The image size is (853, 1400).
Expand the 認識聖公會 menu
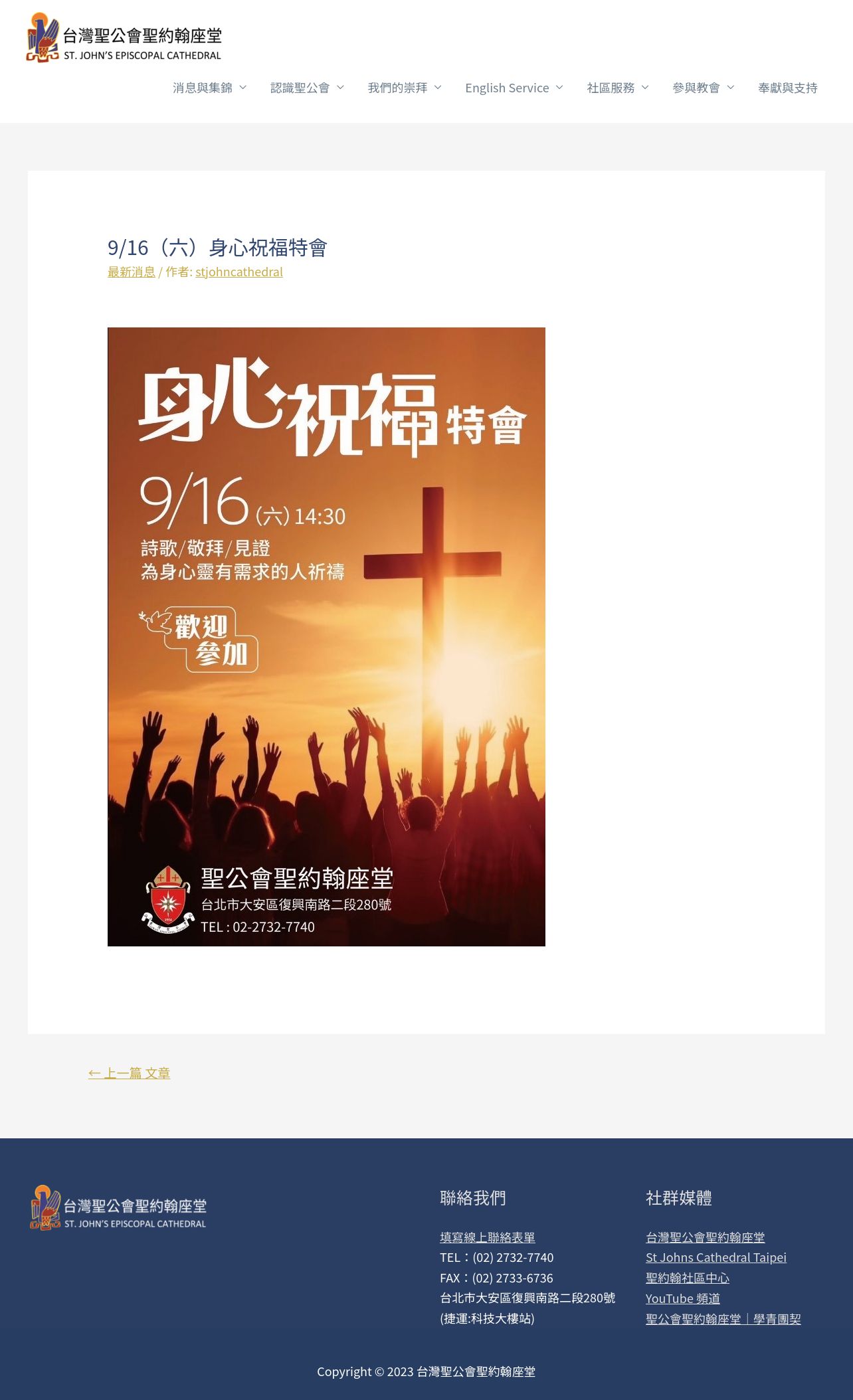307,88
